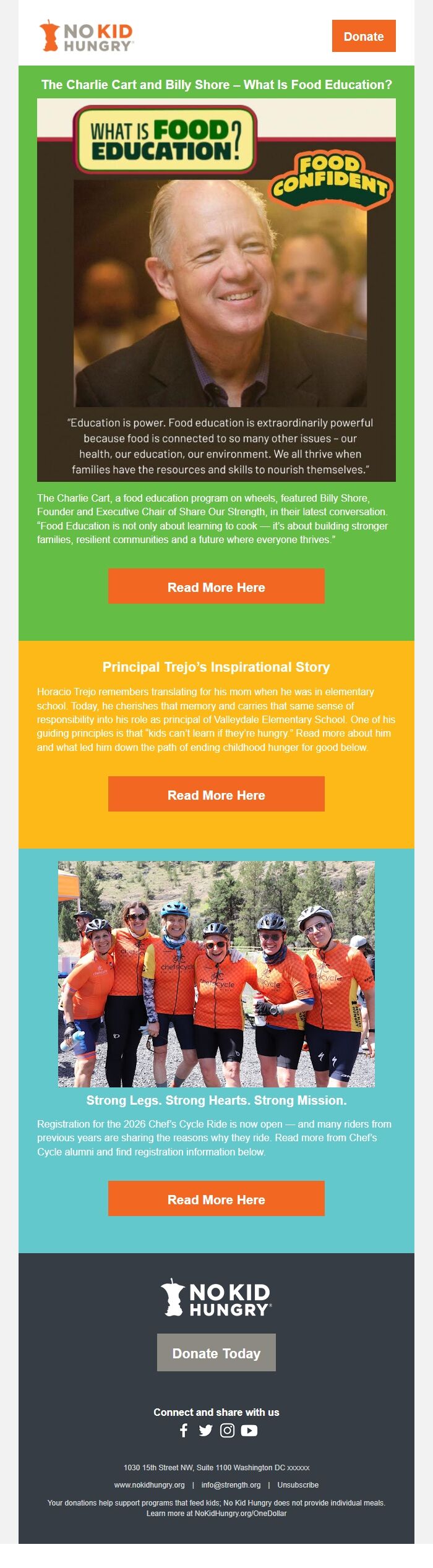Read more about Principal Trejo's story
This screenshot has width=433, height=1568.
click(216, 794)
